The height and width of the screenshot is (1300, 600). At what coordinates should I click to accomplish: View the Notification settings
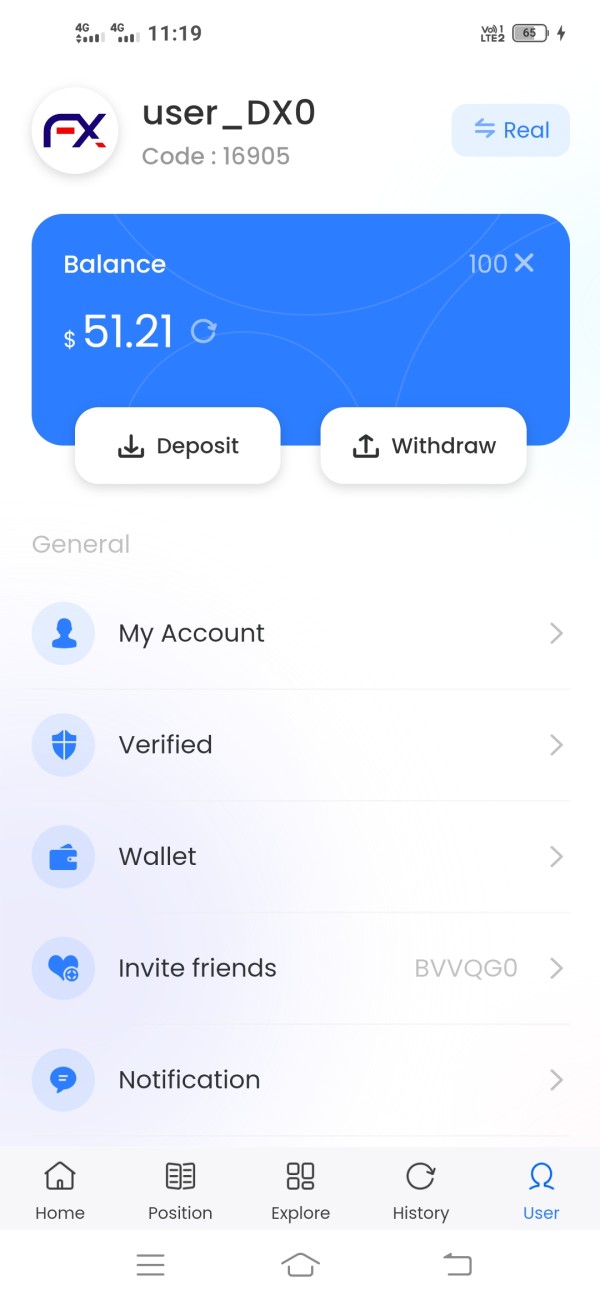[x=300, y=1080]
